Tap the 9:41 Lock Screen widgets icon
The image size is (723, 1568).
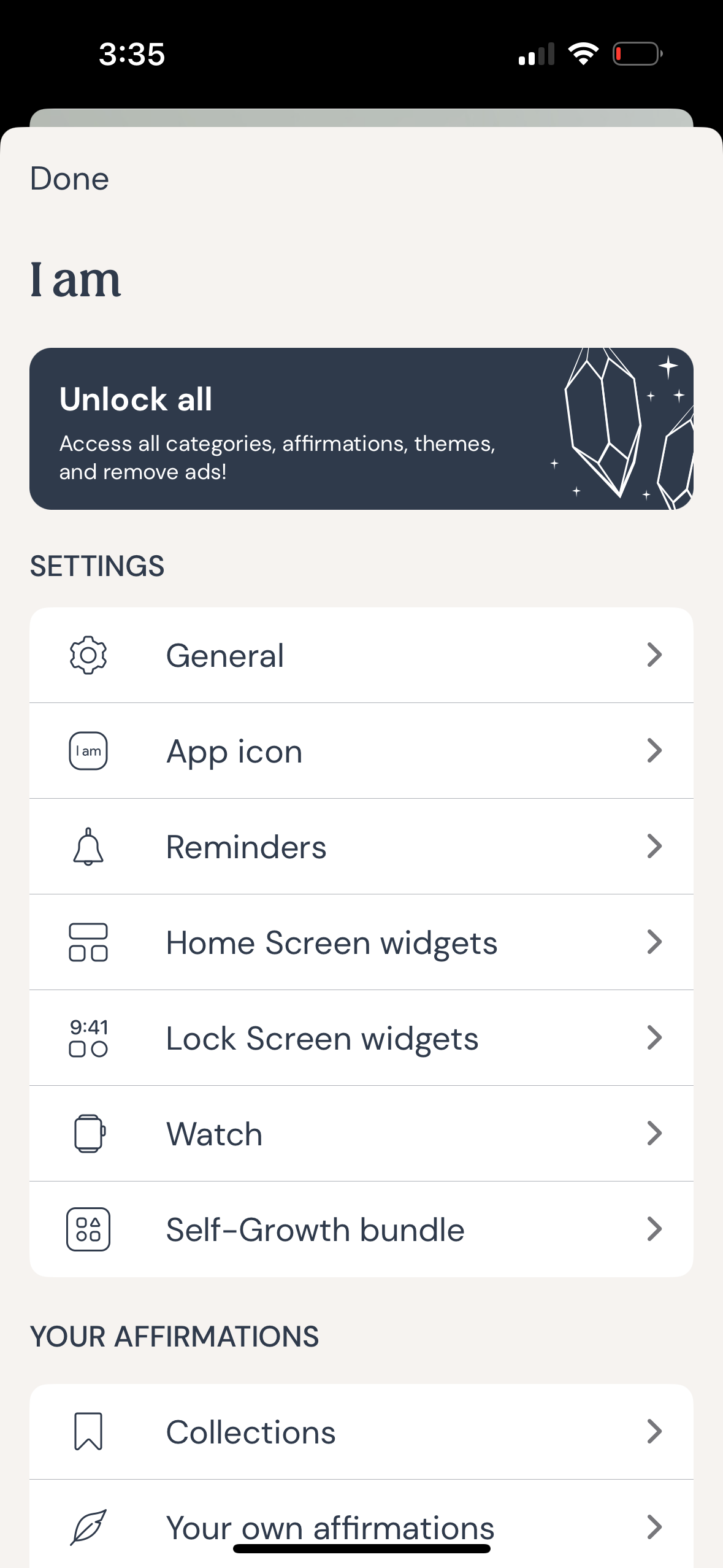pos(88,1037)
